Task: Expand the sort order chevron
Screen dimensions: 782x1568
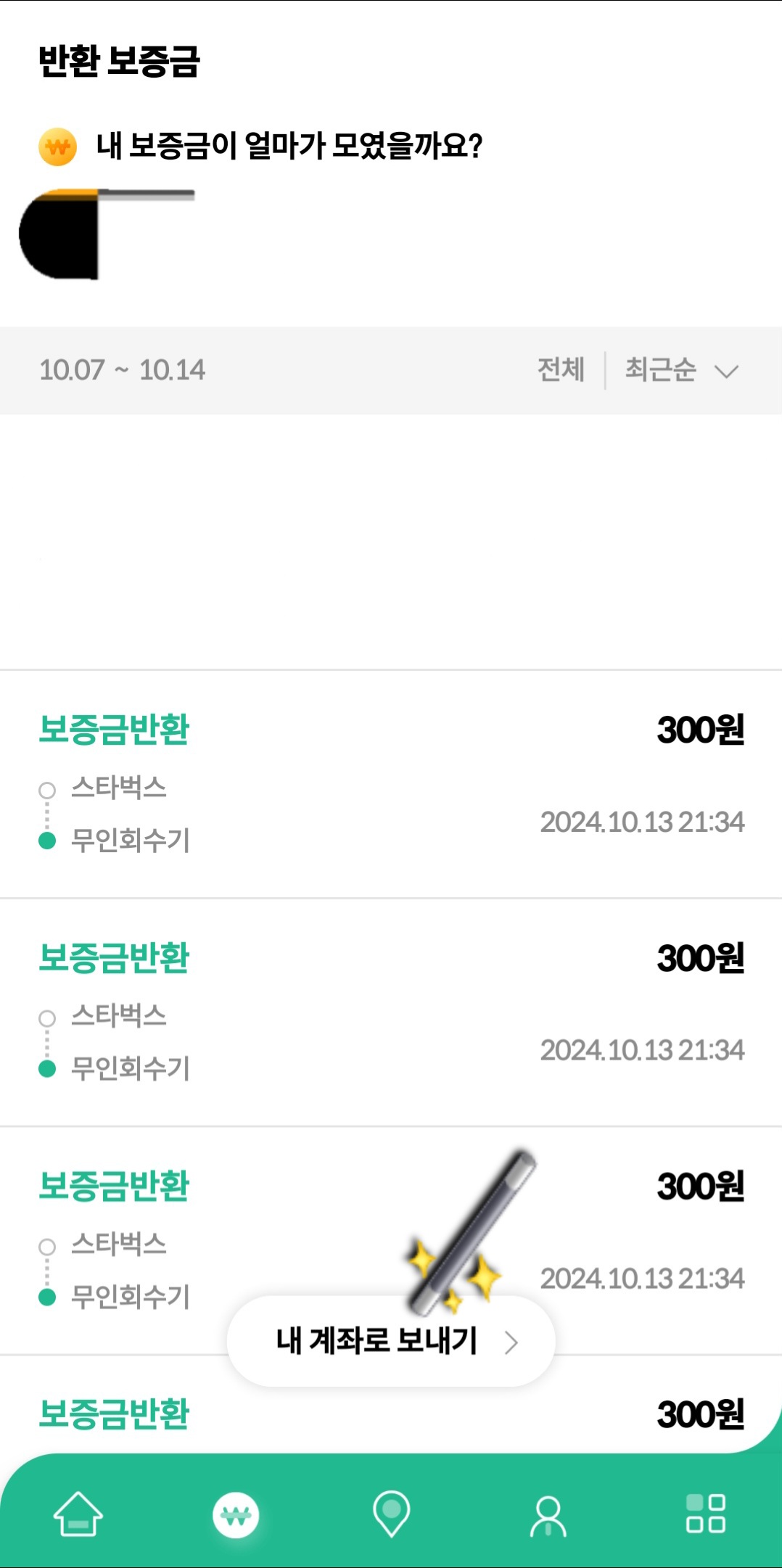Action: tap(728, 371)
